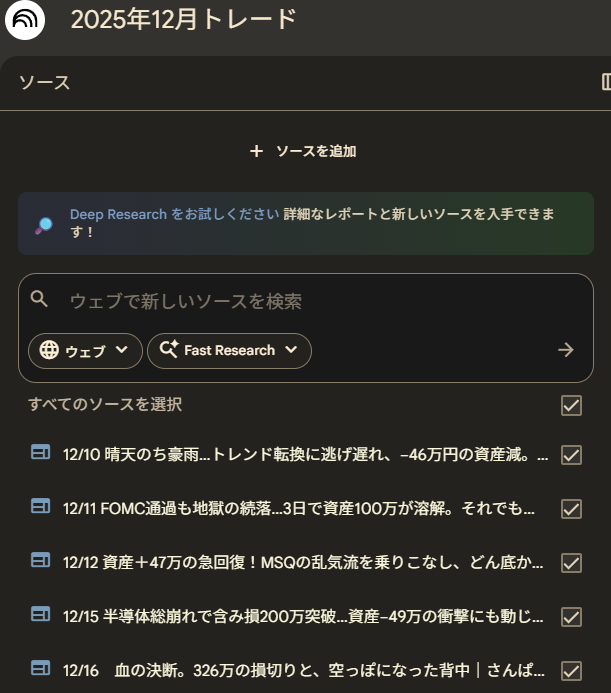Toggle the すべてのソースを選択 checkbox
Screen dimensions: 611x693
(x=571, y=405)
